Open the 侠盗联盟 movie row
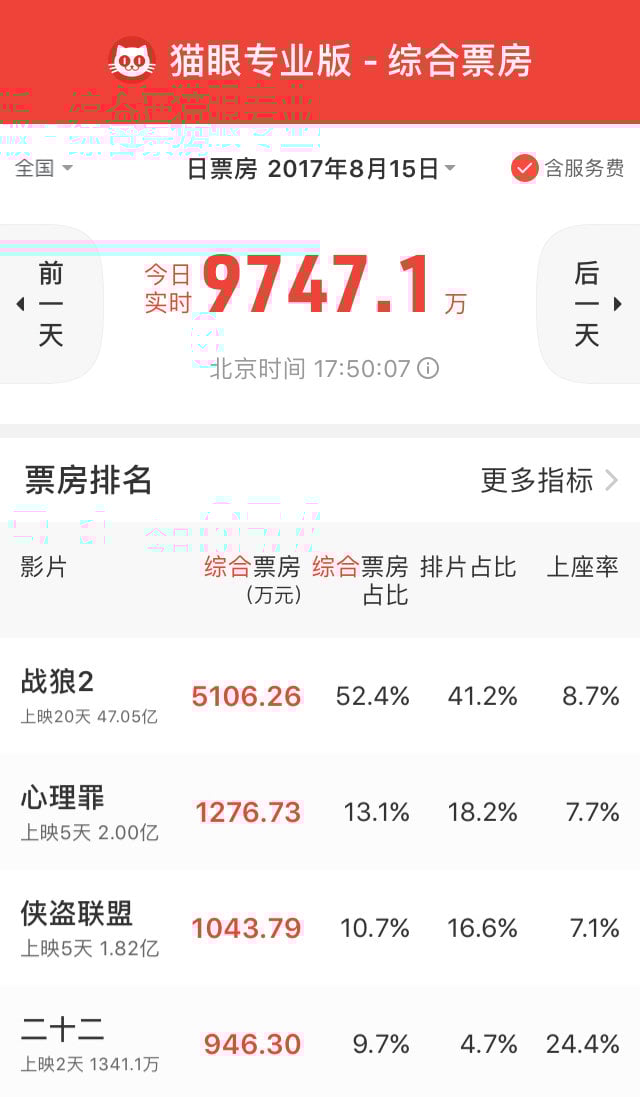 point(320,928)
